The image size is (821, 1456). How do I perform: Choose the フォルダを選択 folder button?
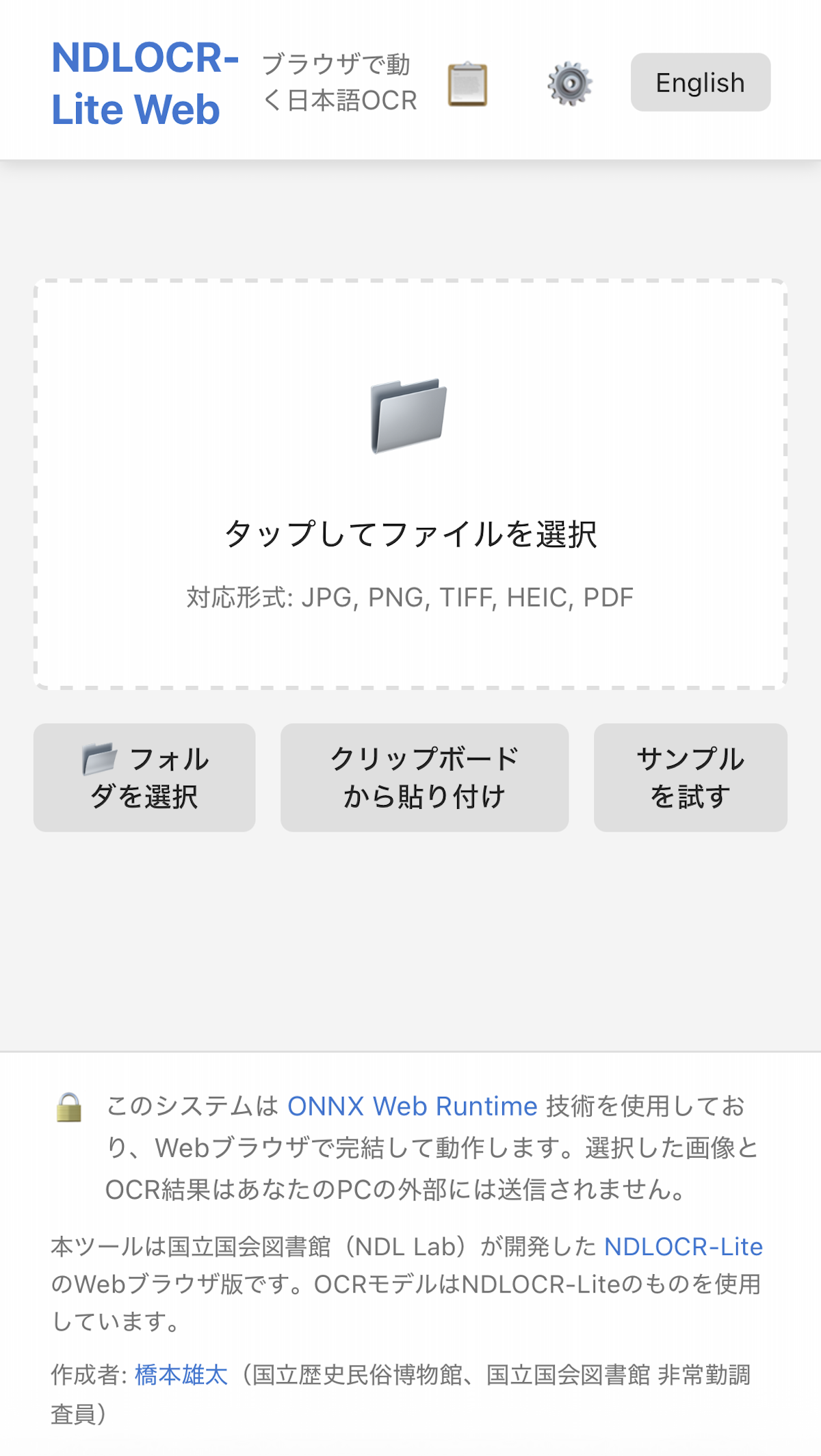click(x=144, y=778)
